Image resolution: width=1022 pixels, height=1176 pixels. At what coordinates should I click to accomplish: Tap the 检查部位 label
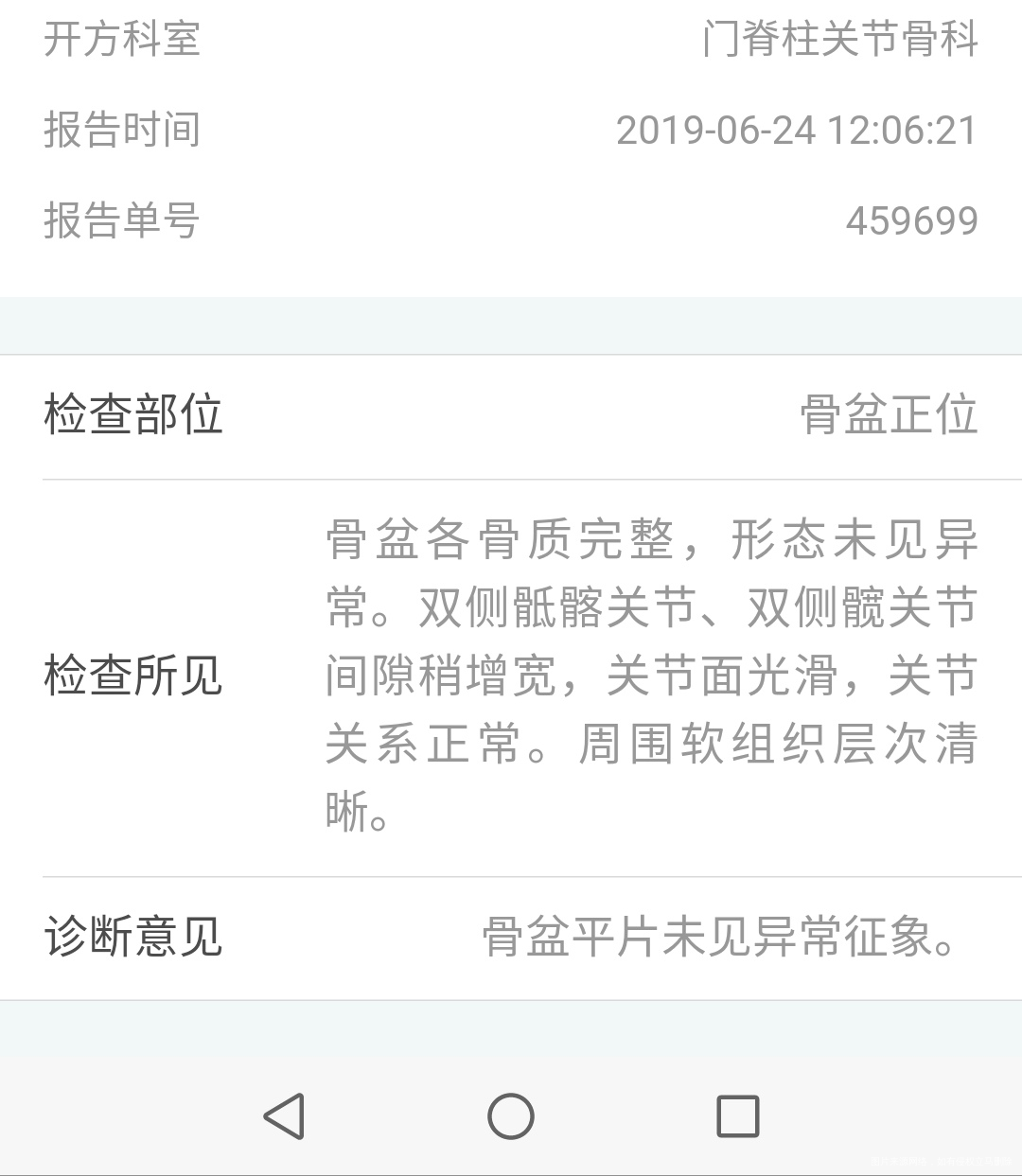pyautogui.click(x=132, y=414)
